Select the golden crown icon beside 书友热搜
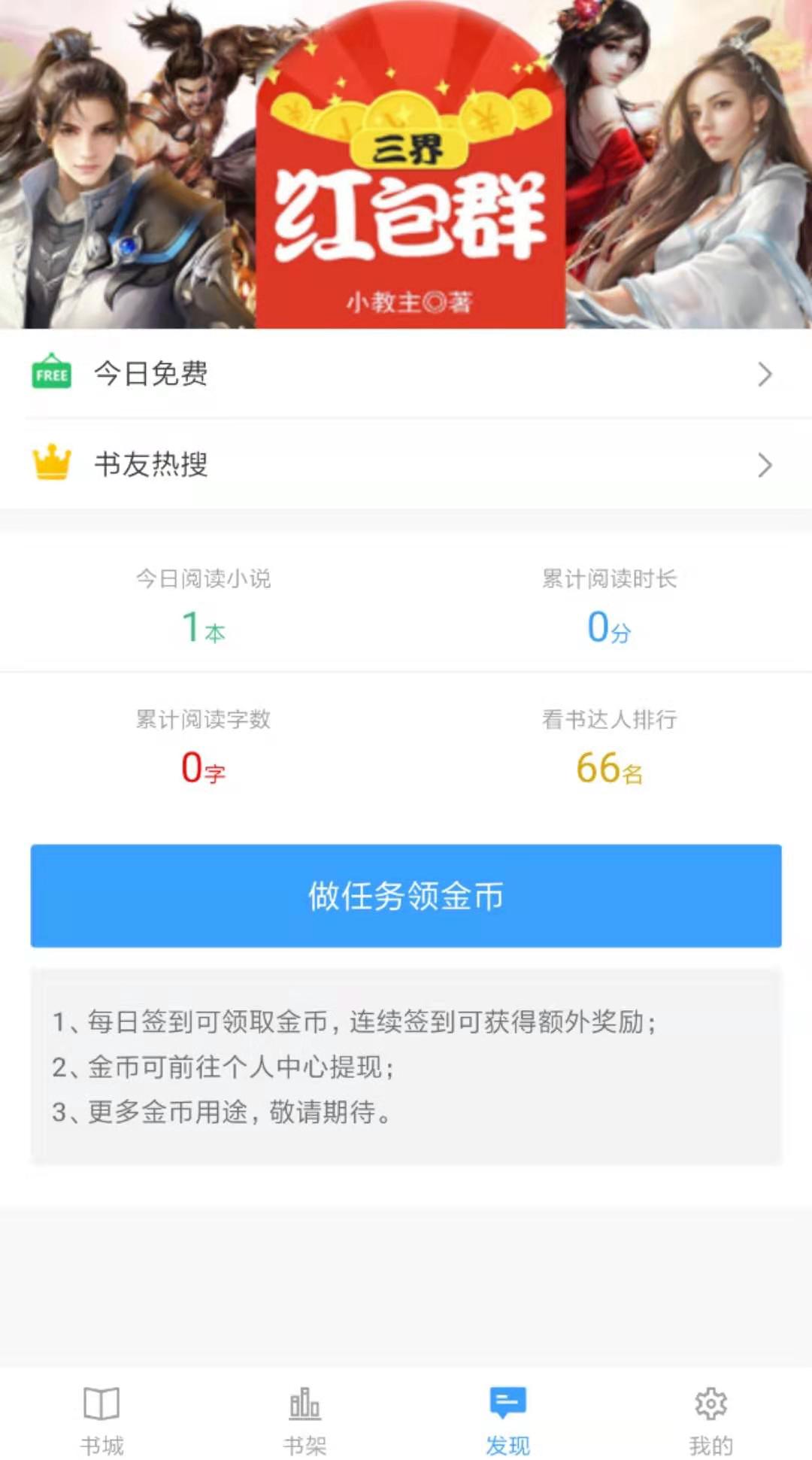The image size is (812, 1460). tap(51, 466)
